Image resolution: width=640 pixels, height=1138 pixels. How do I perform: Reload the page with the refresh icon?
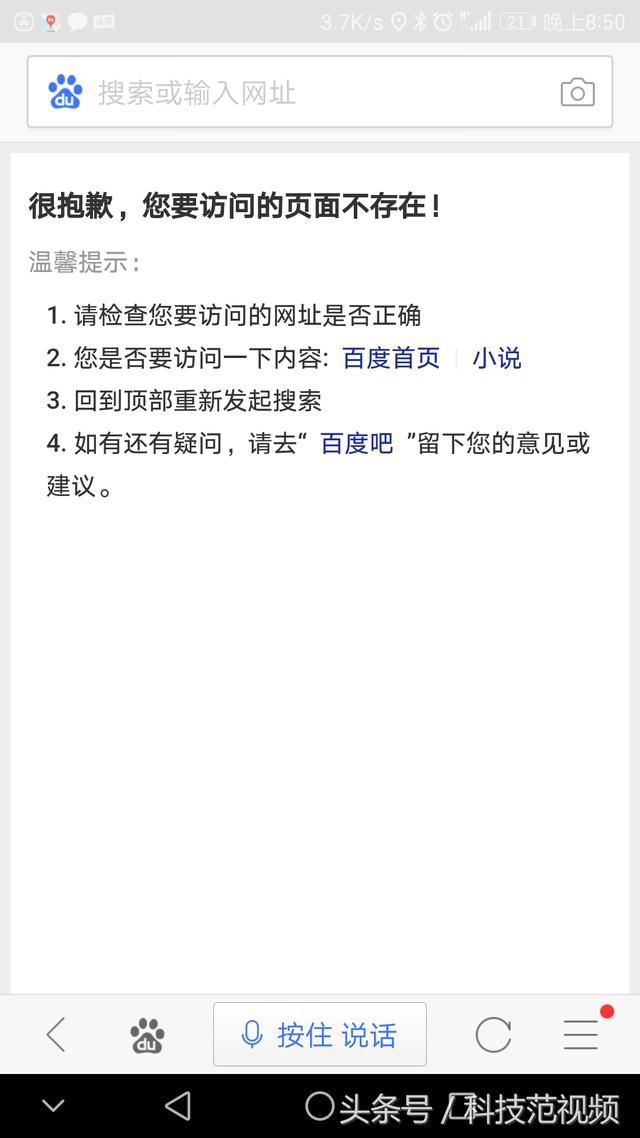pos(493,1035)
